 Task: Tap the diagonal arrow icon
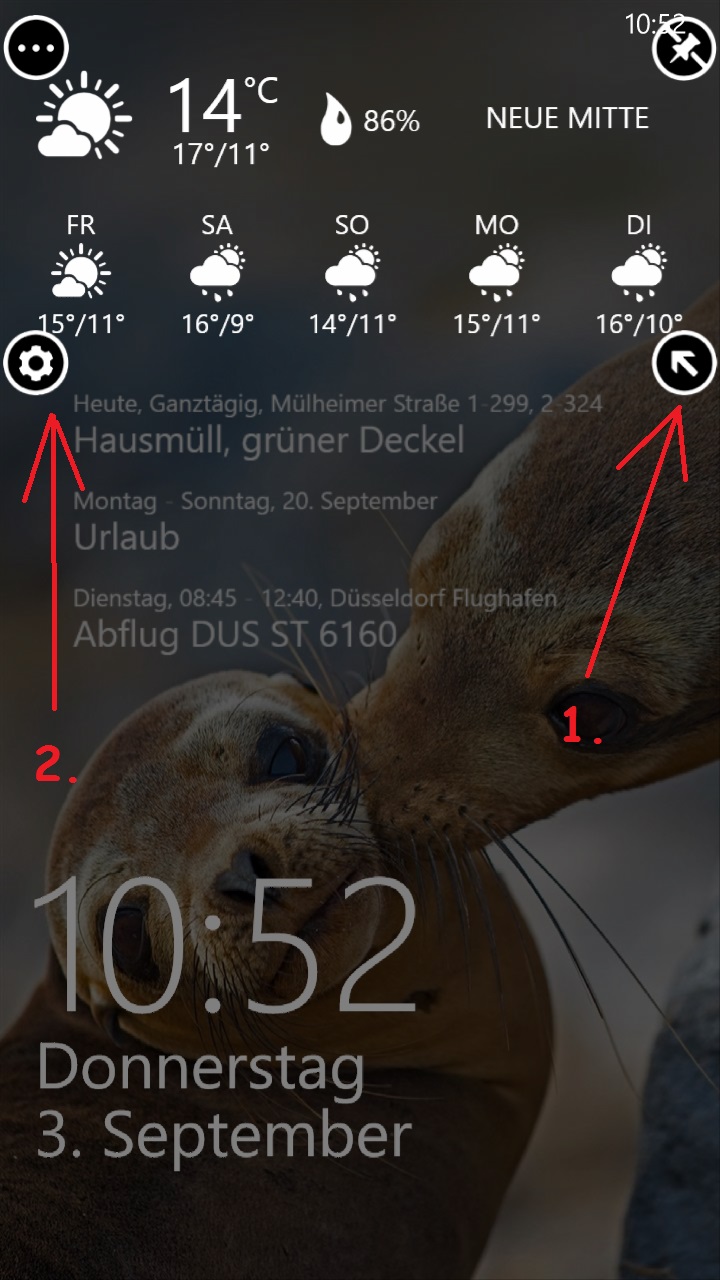[684, 365]
